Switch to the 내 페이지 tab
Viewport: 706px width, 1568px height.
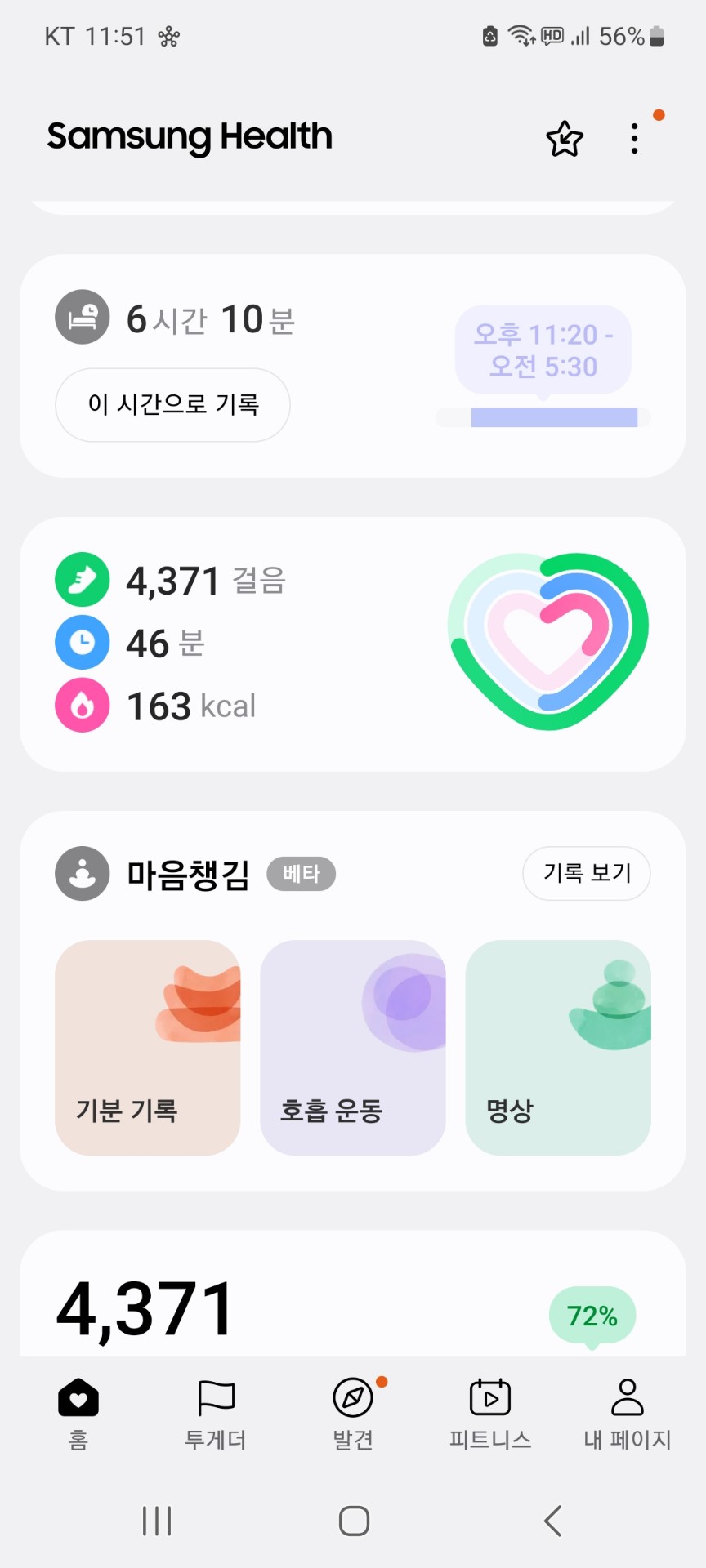[x=627, y=1413]
